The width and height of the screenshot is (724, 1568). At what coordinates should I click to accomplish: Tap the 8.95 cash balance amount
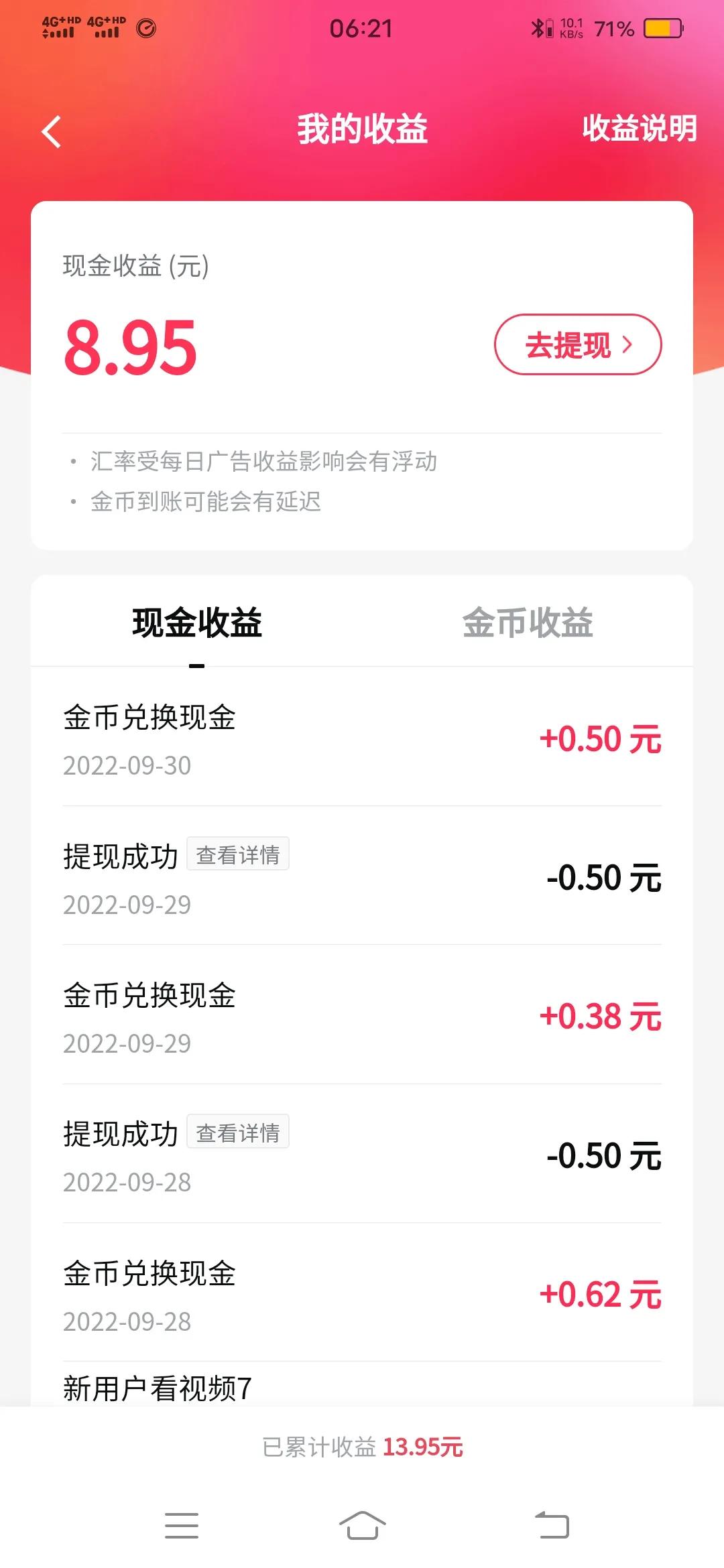(x=132, y=346)
